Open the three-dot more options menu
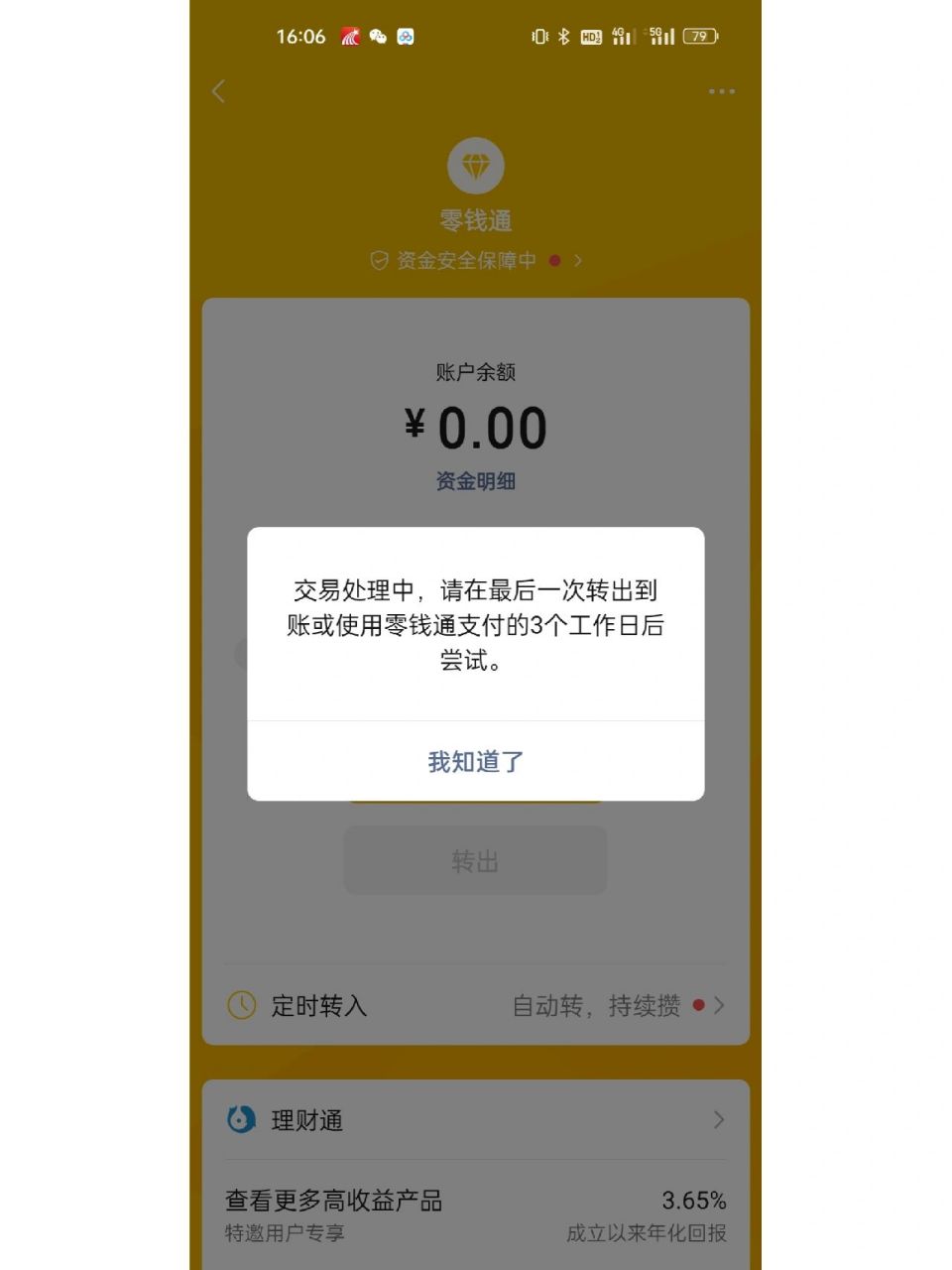The image size is (952, 1270). 722,91
